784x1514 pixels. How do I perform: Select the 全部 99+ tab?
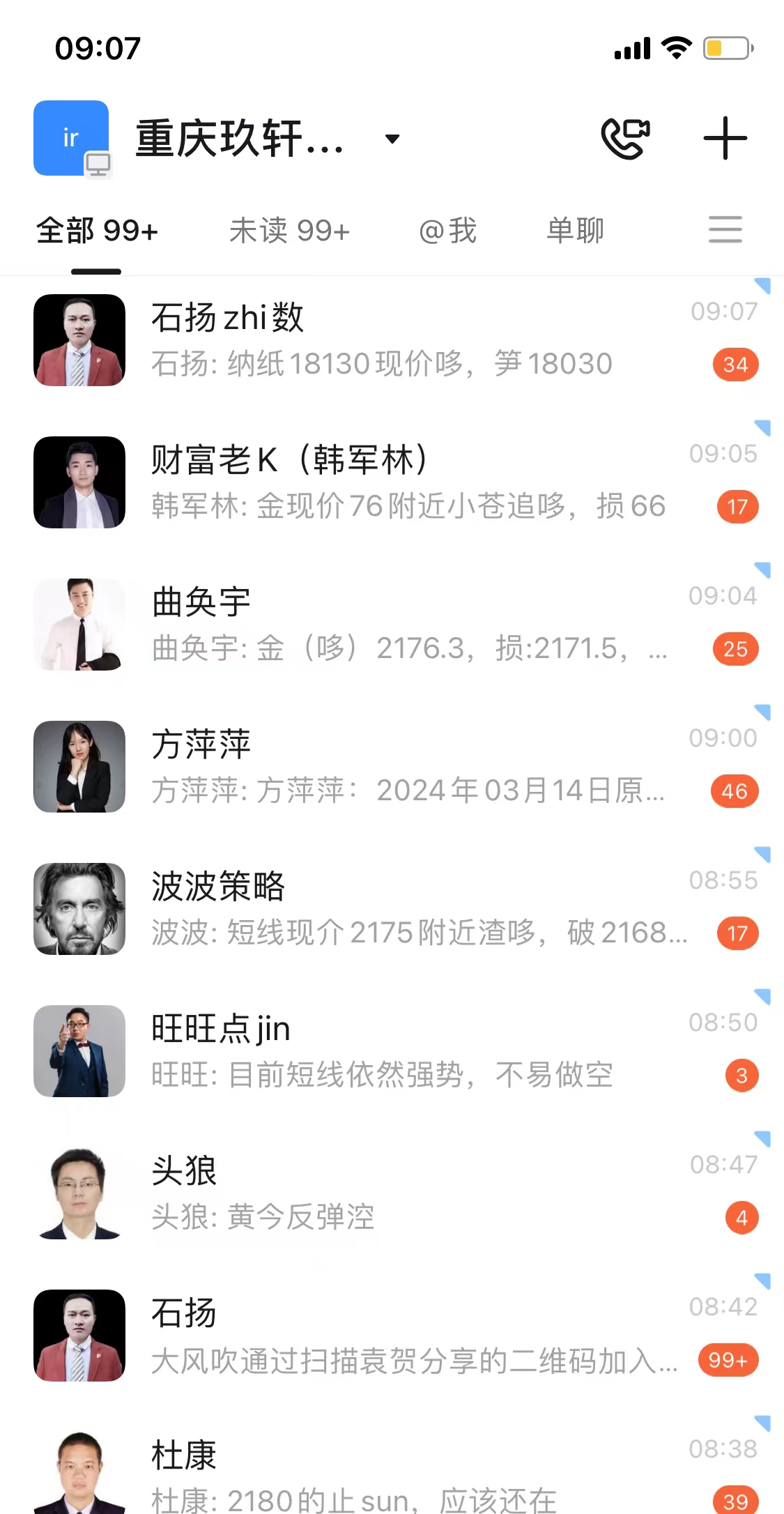(x=97, y=231)
